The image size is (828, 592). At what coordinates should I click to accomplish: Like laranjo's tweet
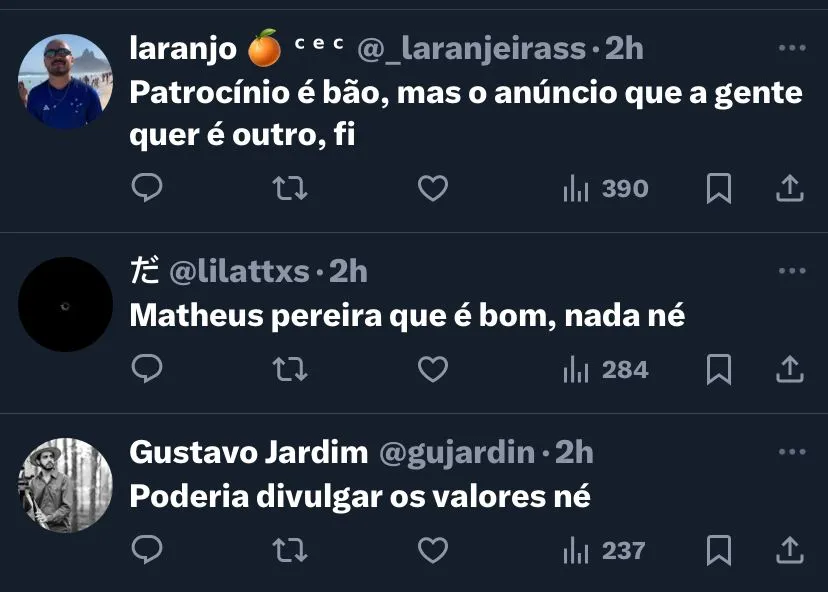click(x=432, y=188)
